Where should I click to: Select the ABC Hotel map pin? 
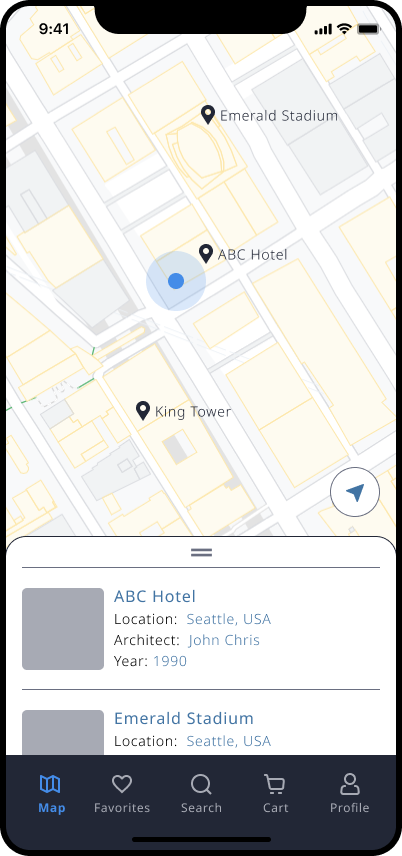206,254
